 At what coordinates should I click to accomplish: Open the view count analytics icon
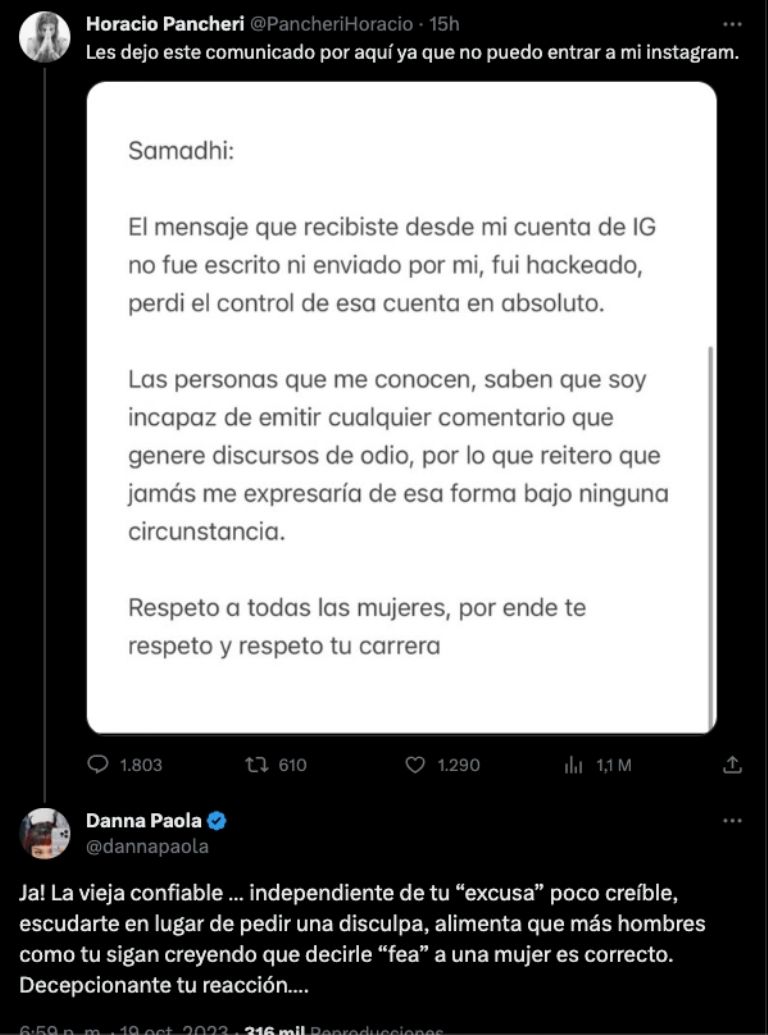tap(573, 764)
